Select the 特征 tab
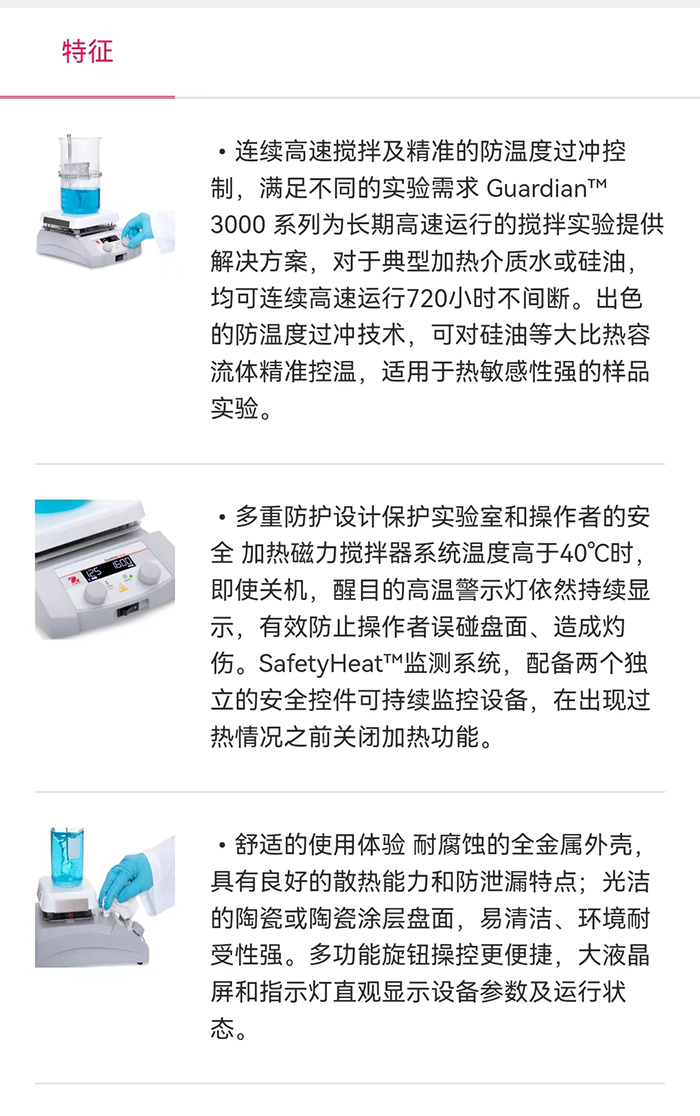 tap(88, 52)
